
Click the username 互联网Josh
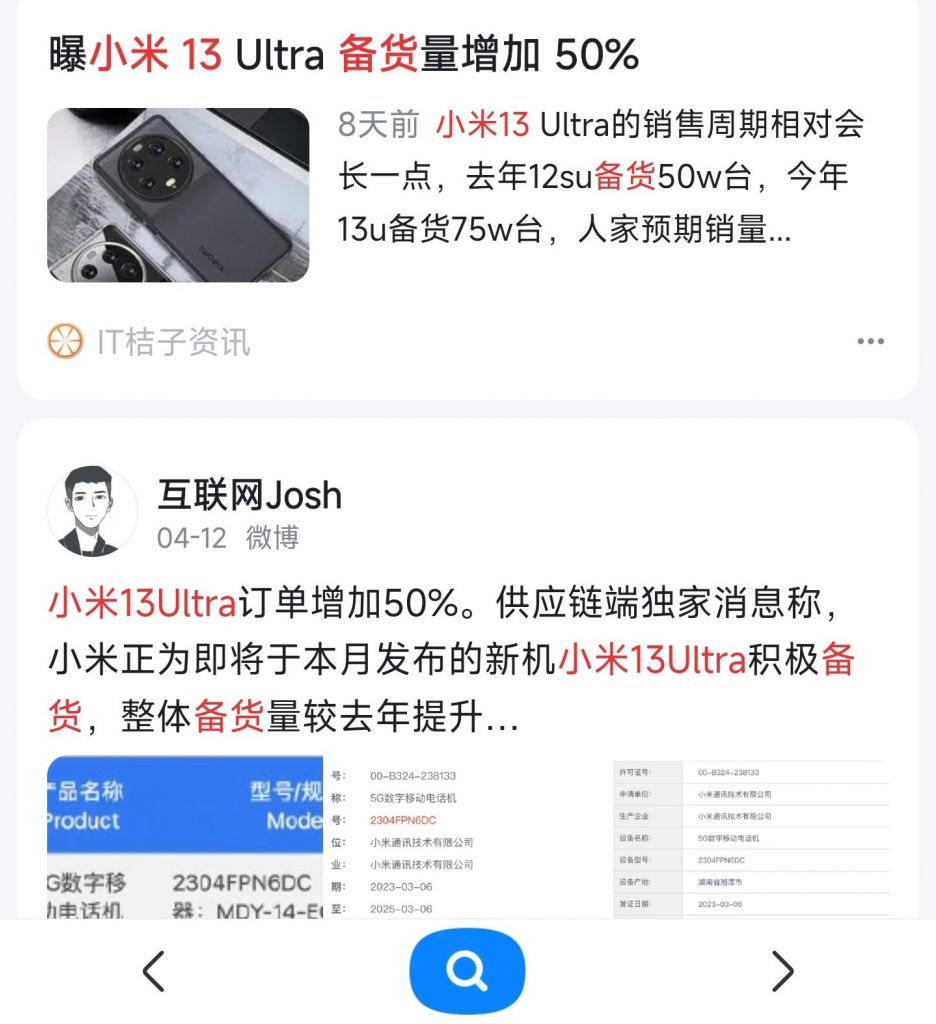point(251,494)
